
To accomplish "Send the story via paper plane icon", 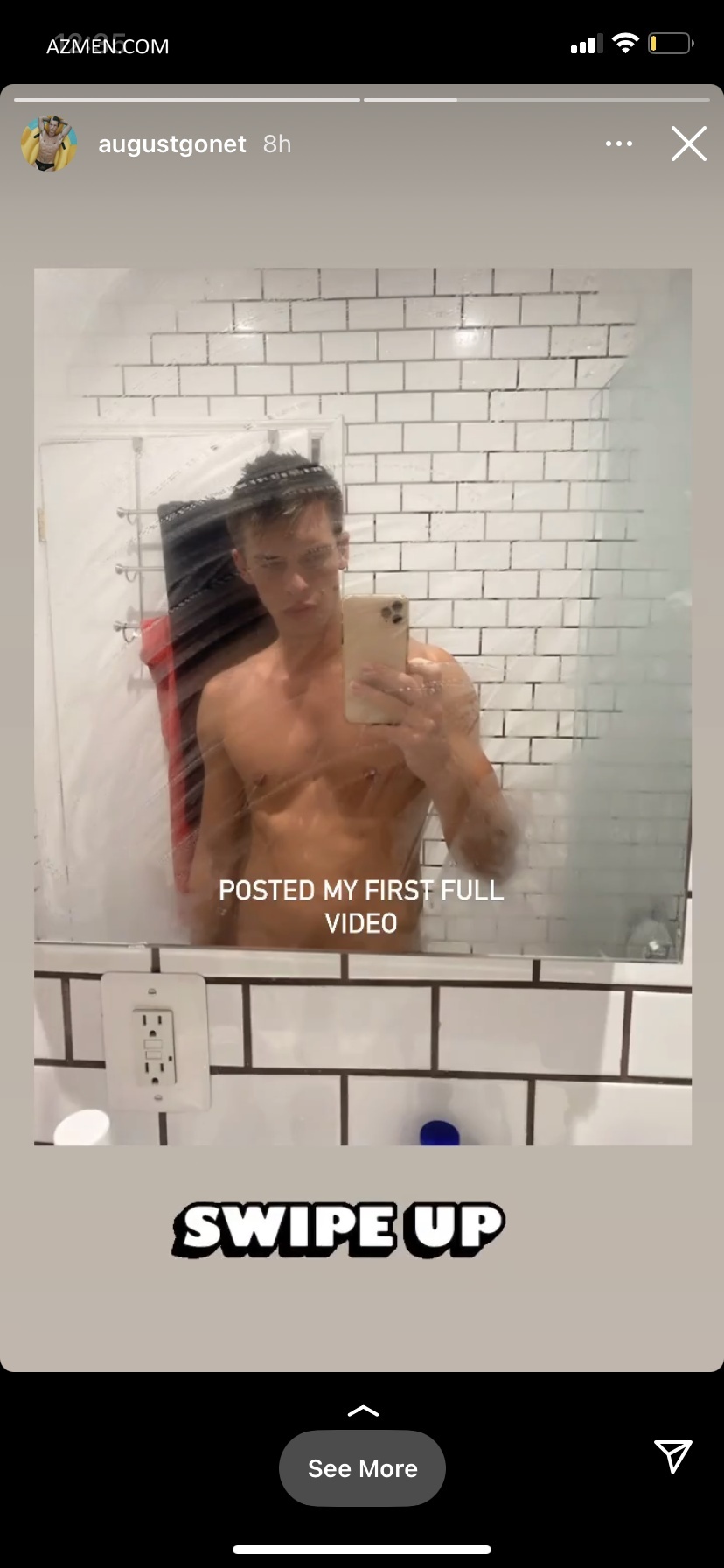I will pyautogui.click(x=672, y=1455).
